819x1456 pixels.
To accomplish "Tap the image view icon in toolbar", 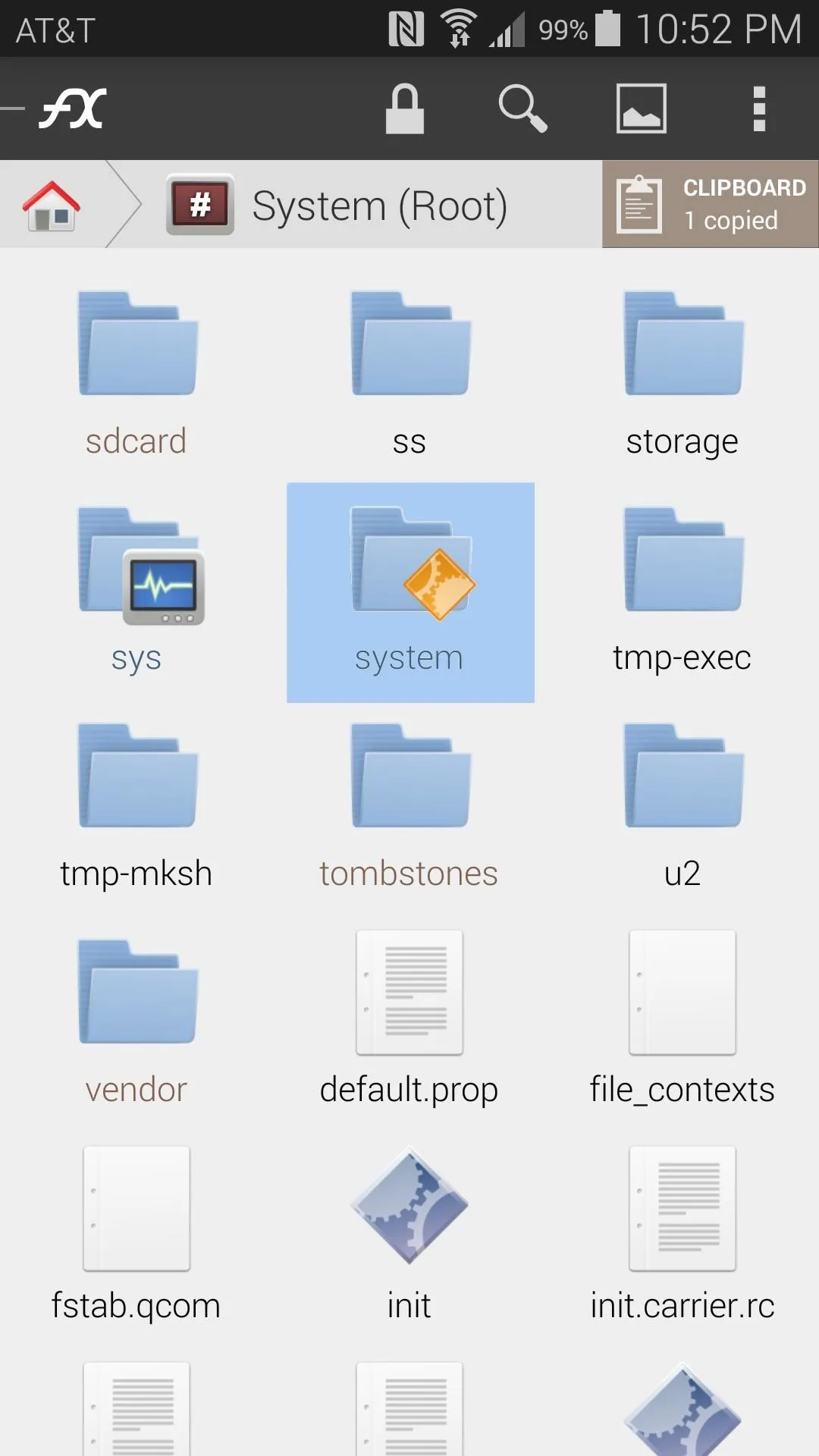I will [x=641, y=108].
